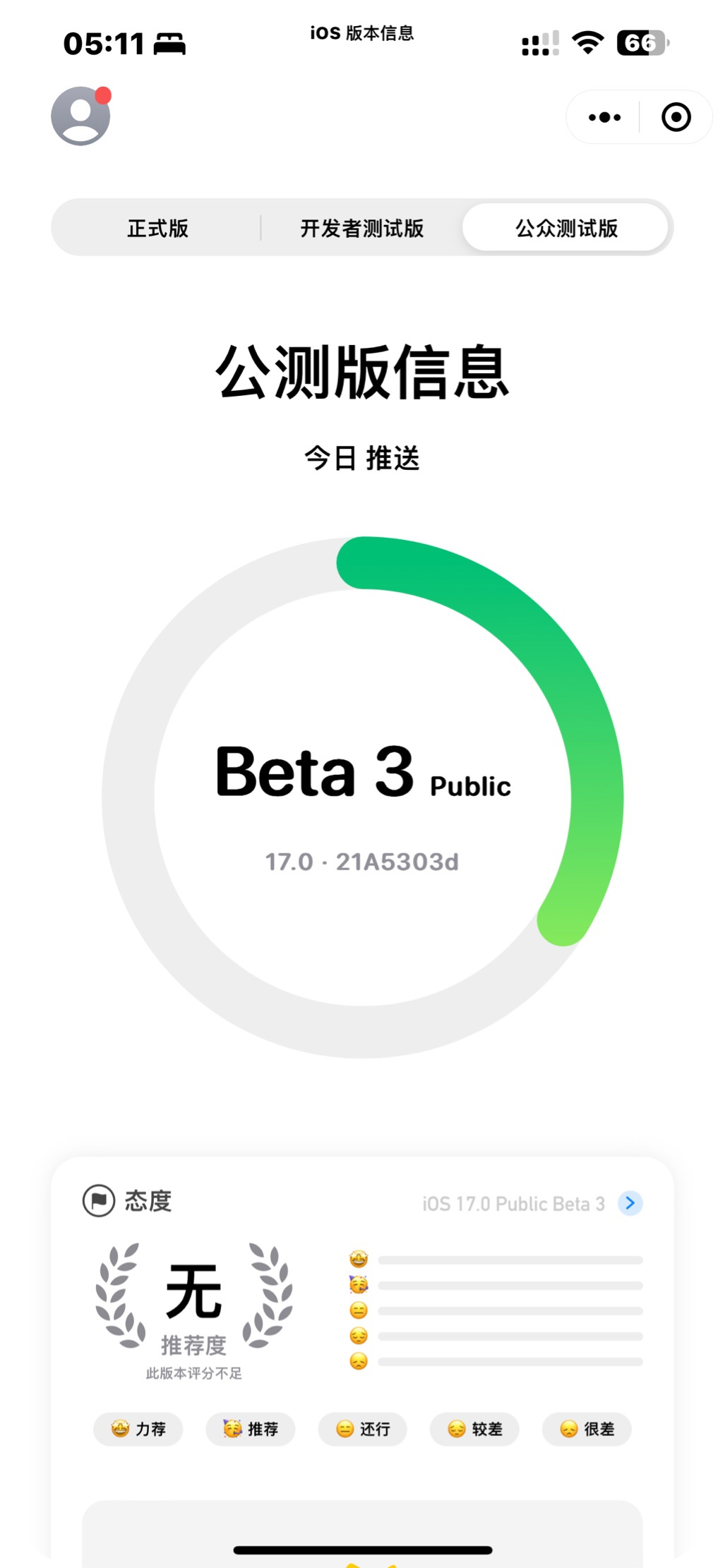The image size is (725, 1568).
Task: Mark this version as 很差
Action: (587, 1429)
